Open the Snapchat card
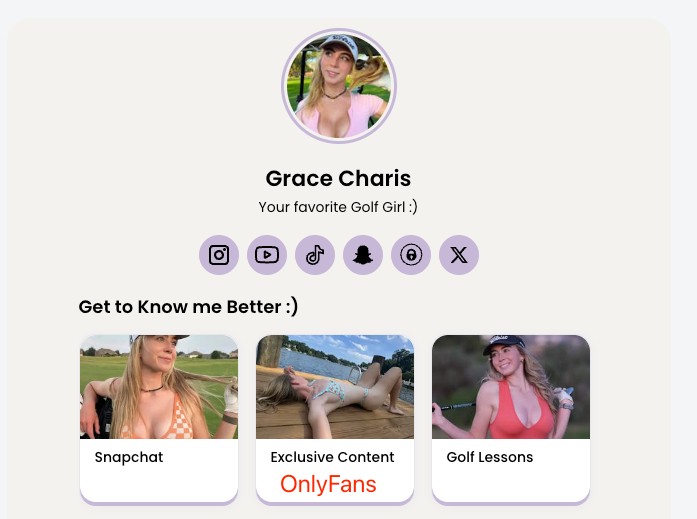The height and width of the screenshot is (519, 697). click(159, 417)
